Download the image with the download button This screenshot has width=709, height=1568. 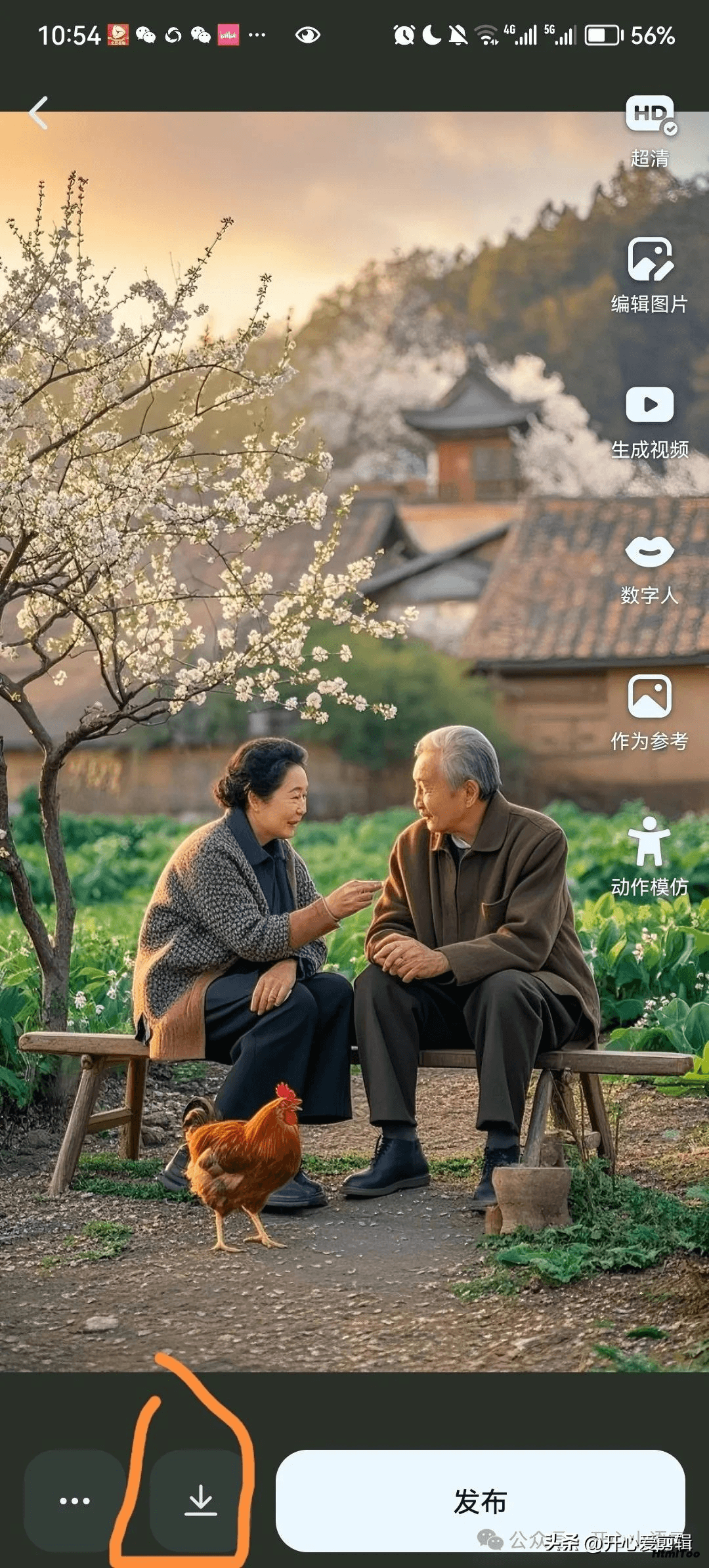pyautogui.click(x=200, y=1500)
